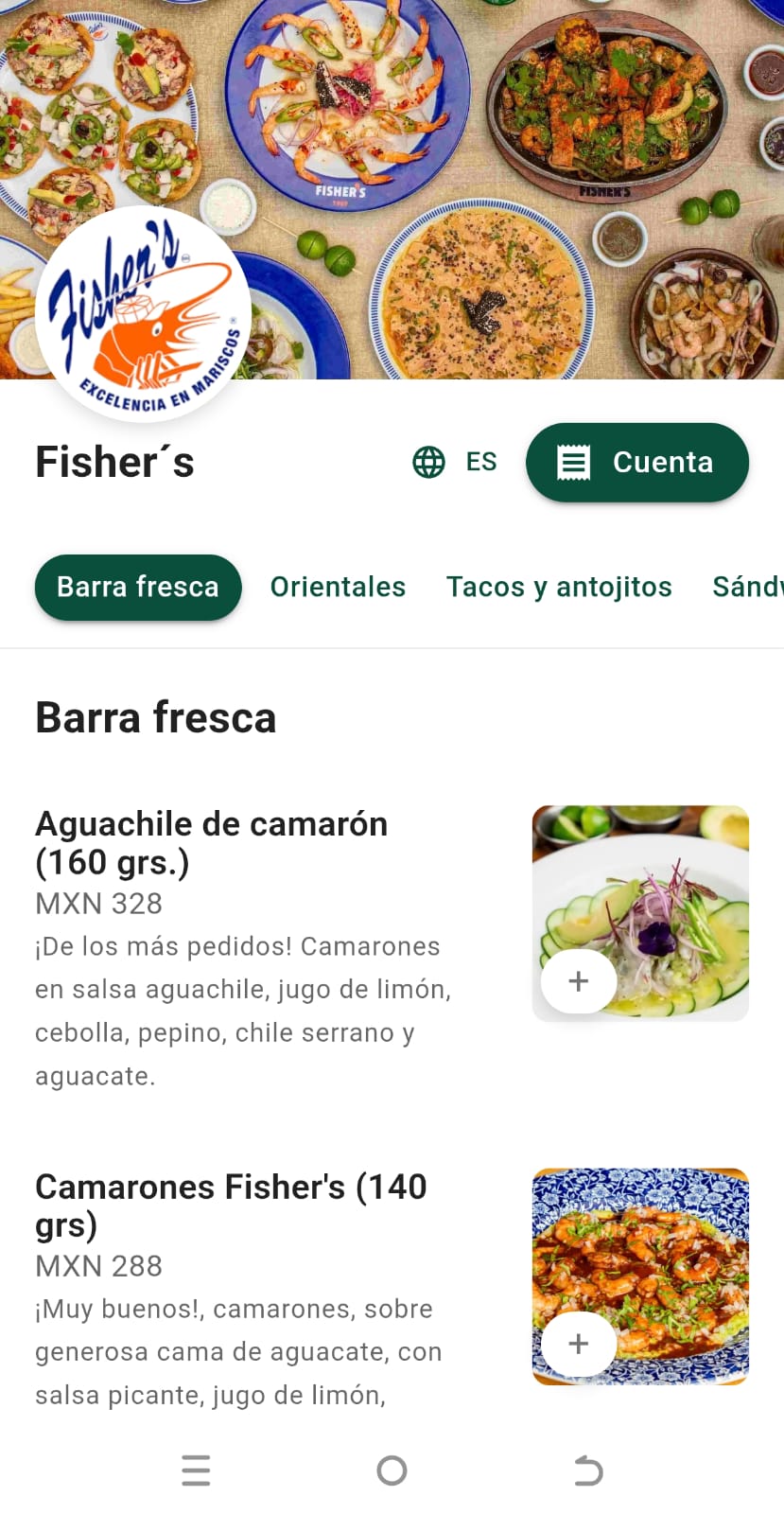The image size is (784, 1514).
Task: Deselect the highlighted Barra fresca filter
Action: pos(137,587)
